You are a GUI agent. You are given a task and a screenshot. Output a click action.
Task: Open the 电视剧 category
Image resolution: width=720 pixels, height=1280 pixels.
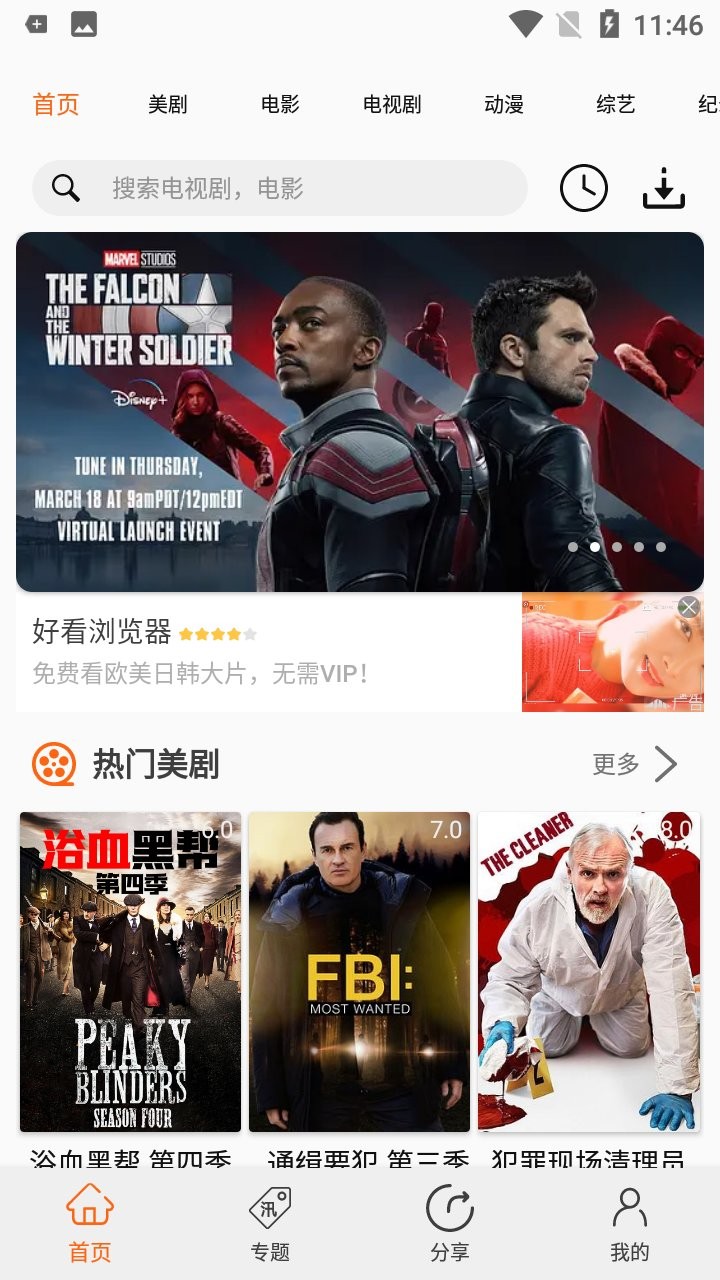(391, 103)
